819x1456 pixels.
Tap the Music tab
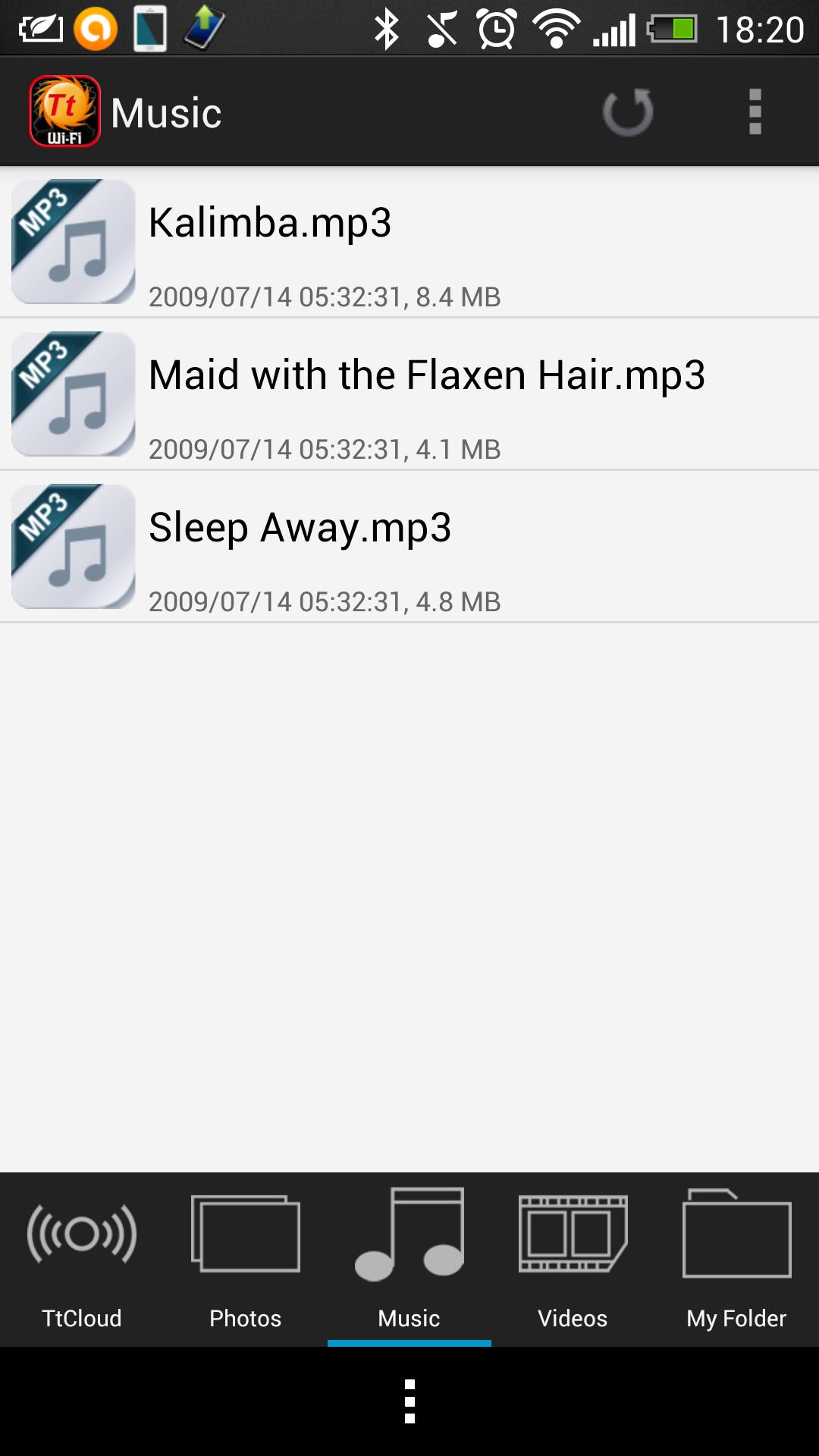(x=409, y=1259)
